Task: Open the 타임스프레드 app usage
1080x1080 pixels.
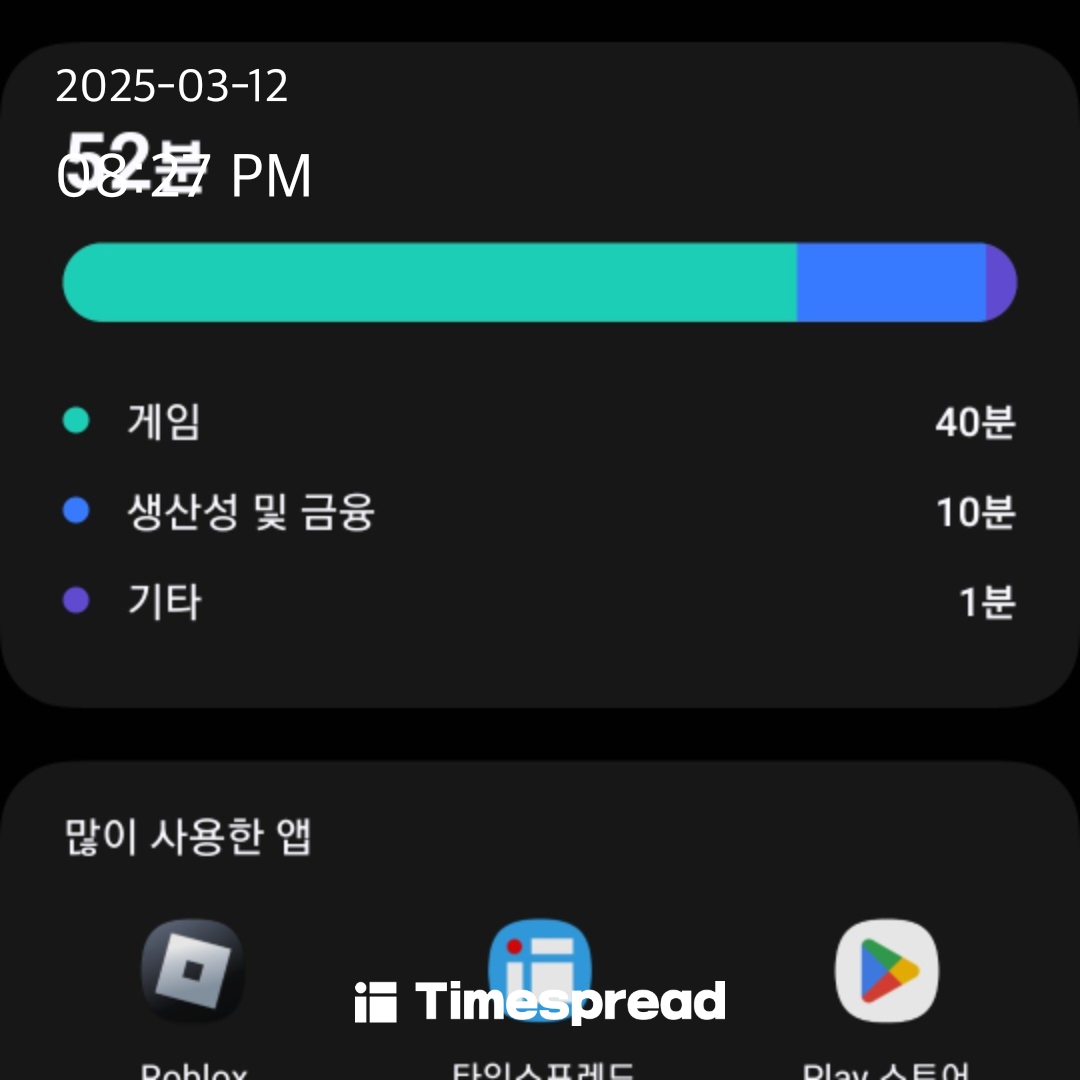Action: (x=540, y=958)
